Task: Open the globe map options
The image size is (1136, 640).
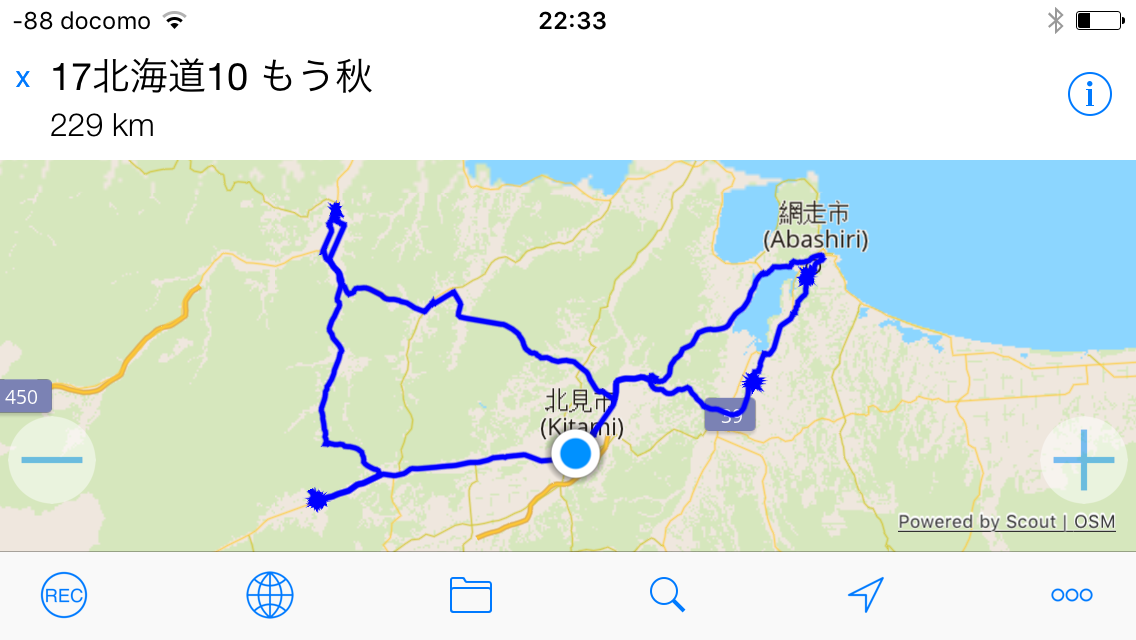Action: point(270,596)
